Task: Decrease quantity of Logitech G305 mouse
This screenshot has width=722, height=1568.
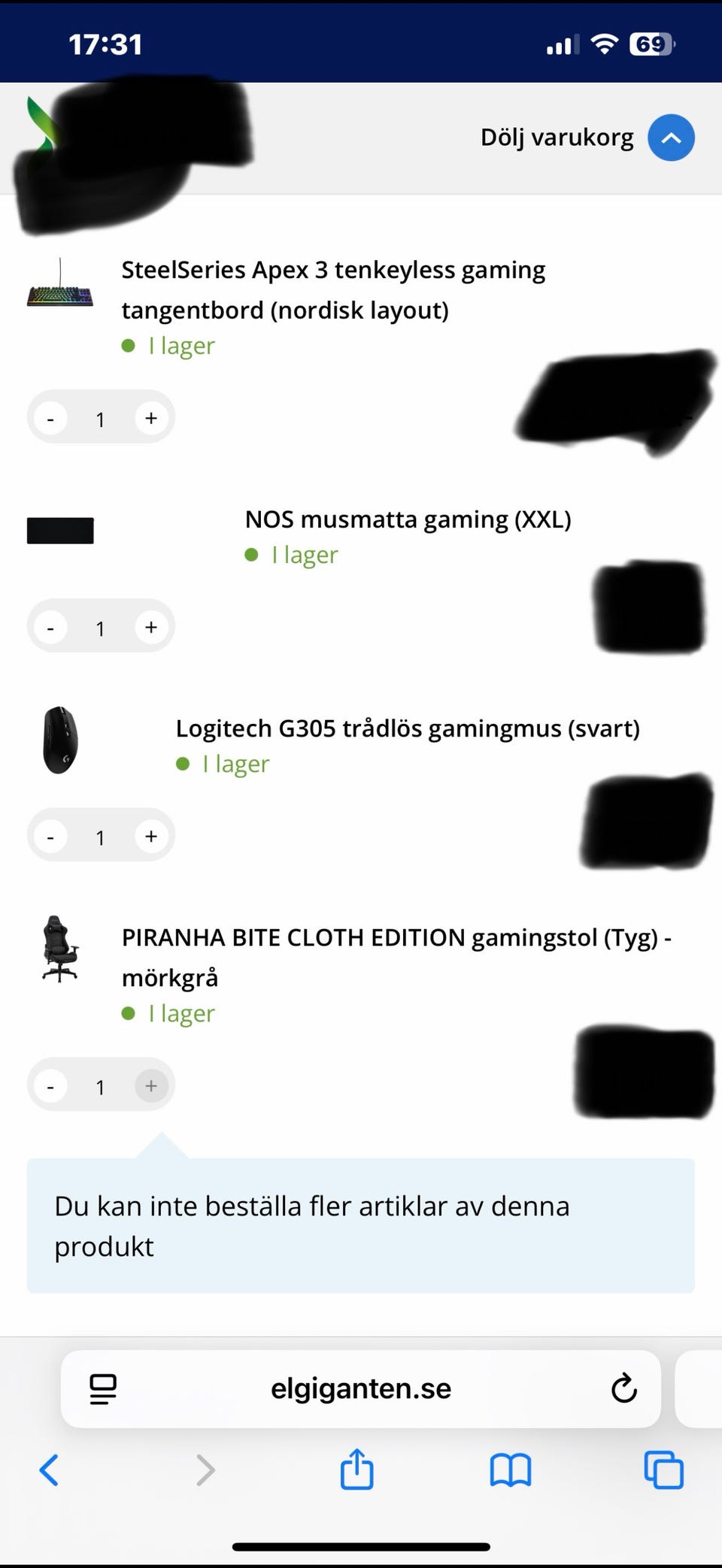Action: click(50, 836)
